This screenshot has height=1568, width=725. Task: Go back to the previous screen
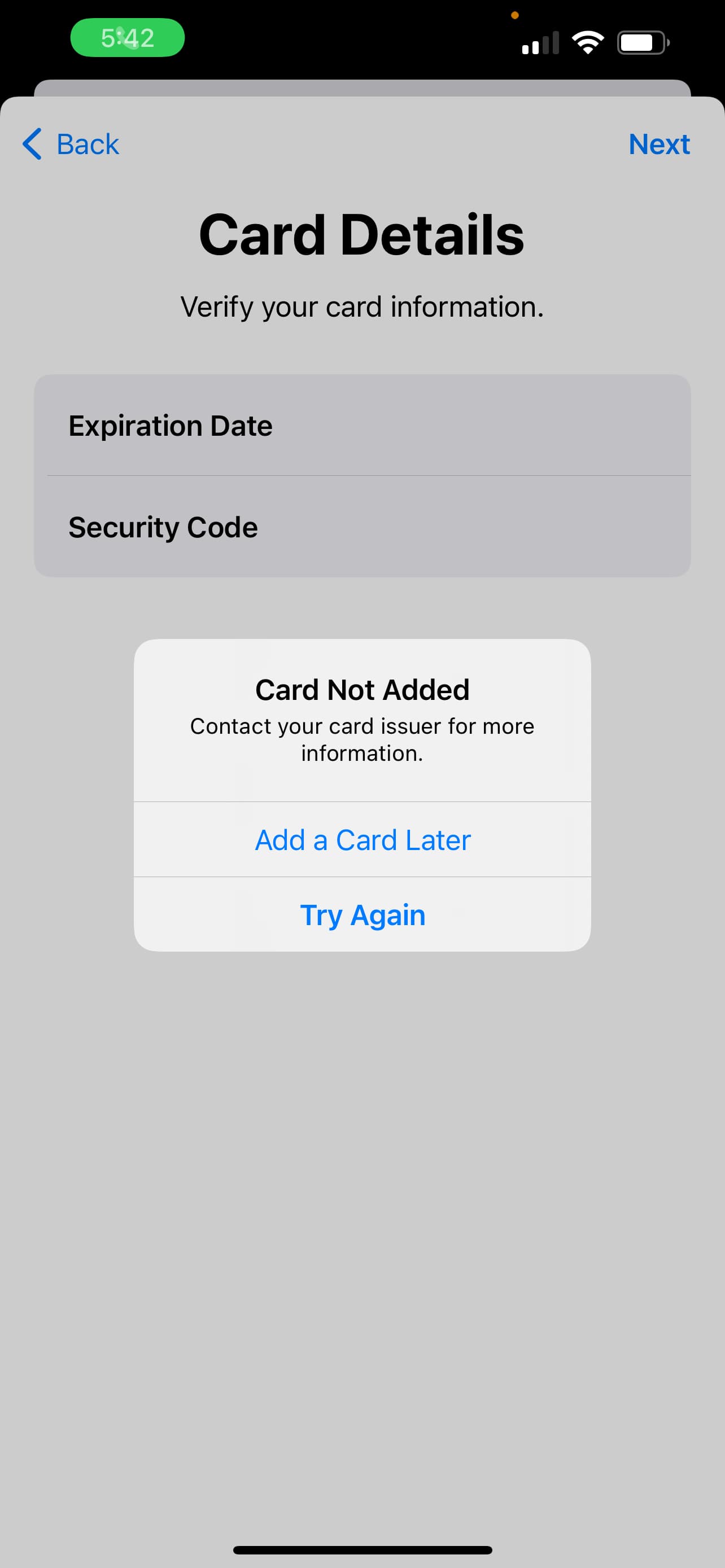[x=71, y=144]
